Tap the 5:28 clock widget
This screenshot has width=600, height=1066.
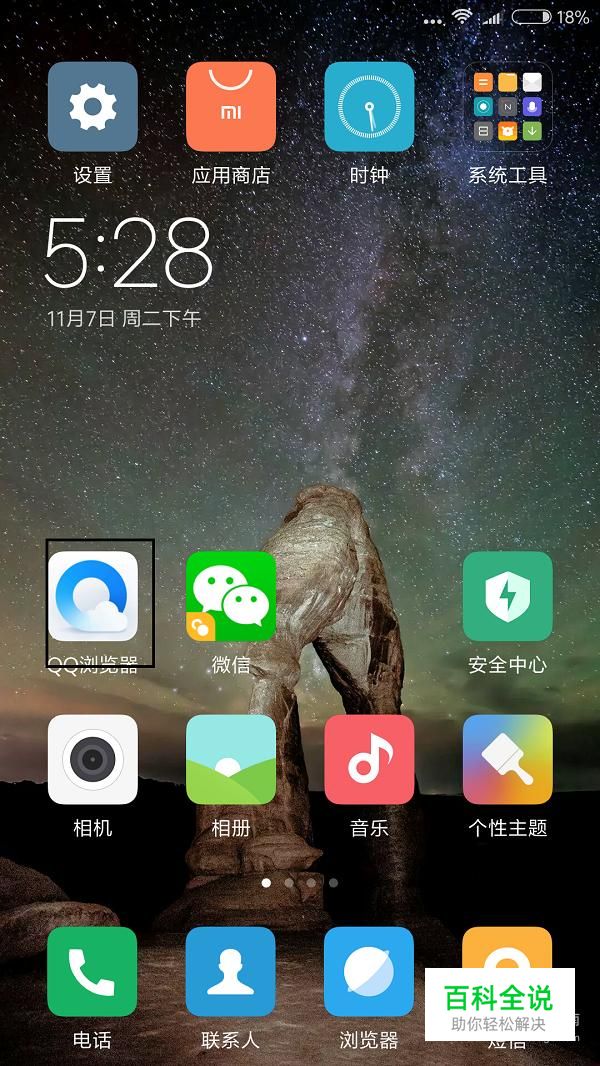[x=128, y=253]
